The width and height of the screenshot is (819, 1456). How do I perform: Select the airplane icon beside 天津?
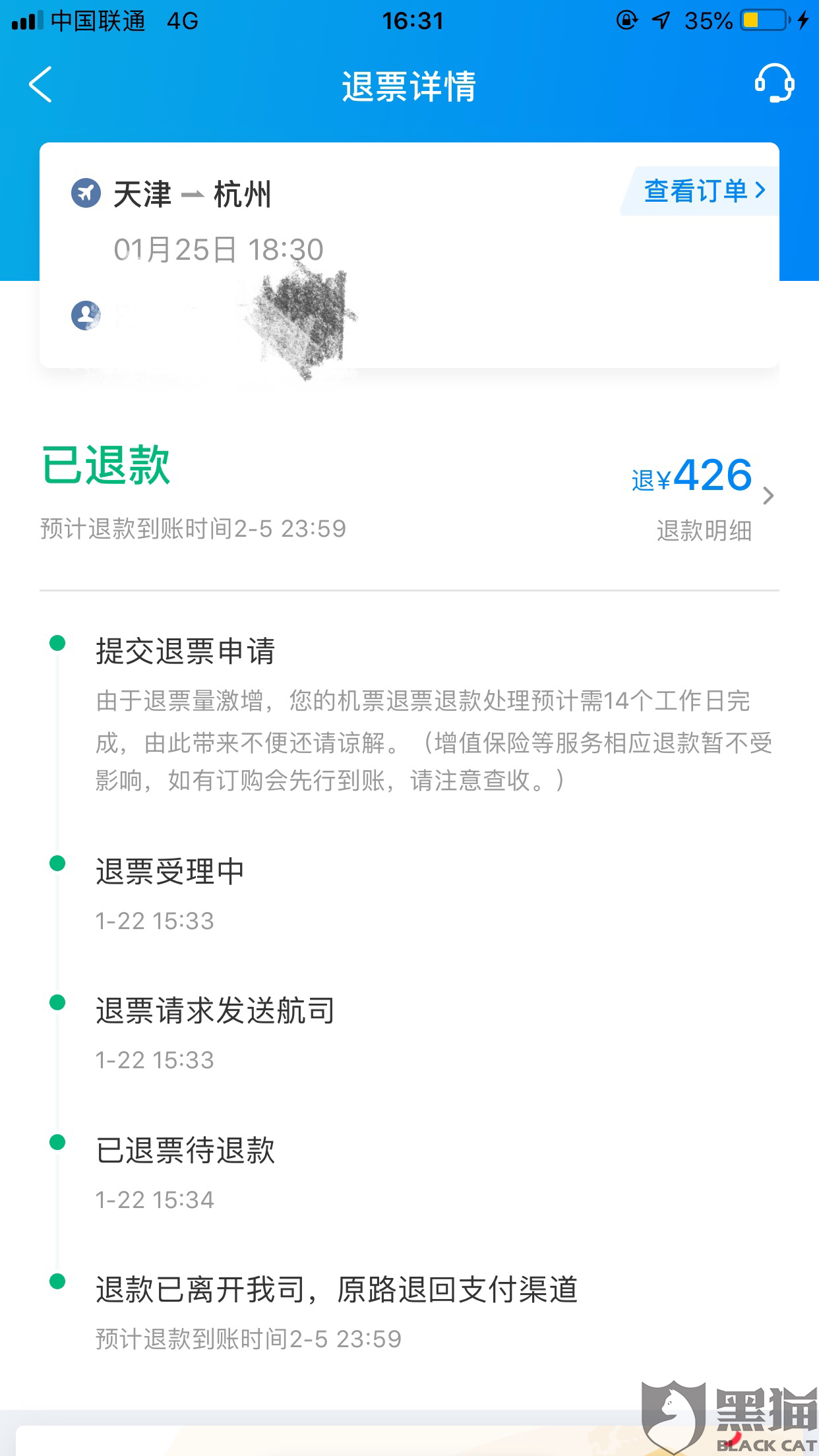[x=85, y=191]
